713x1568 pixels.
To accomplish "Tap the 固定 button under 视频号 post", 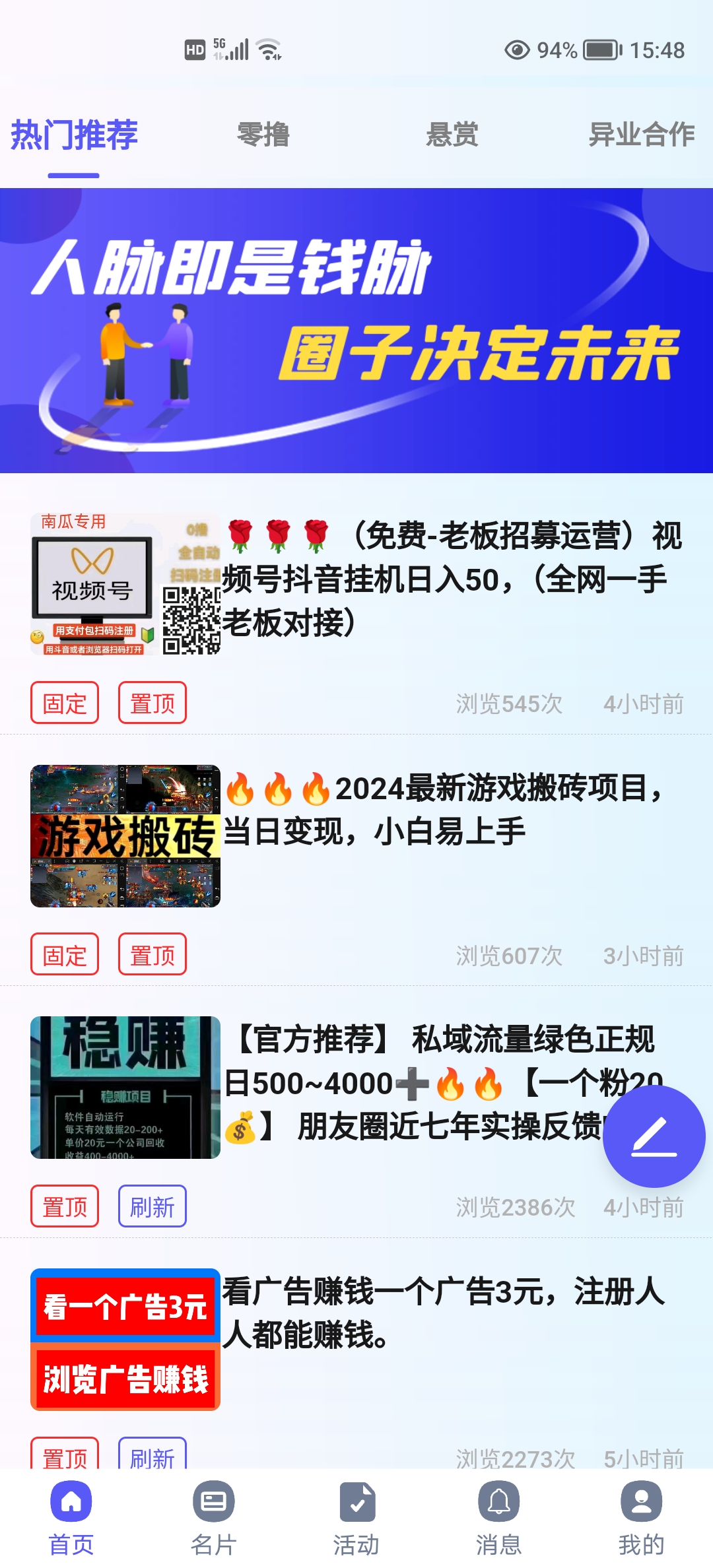I will [65, 703].
